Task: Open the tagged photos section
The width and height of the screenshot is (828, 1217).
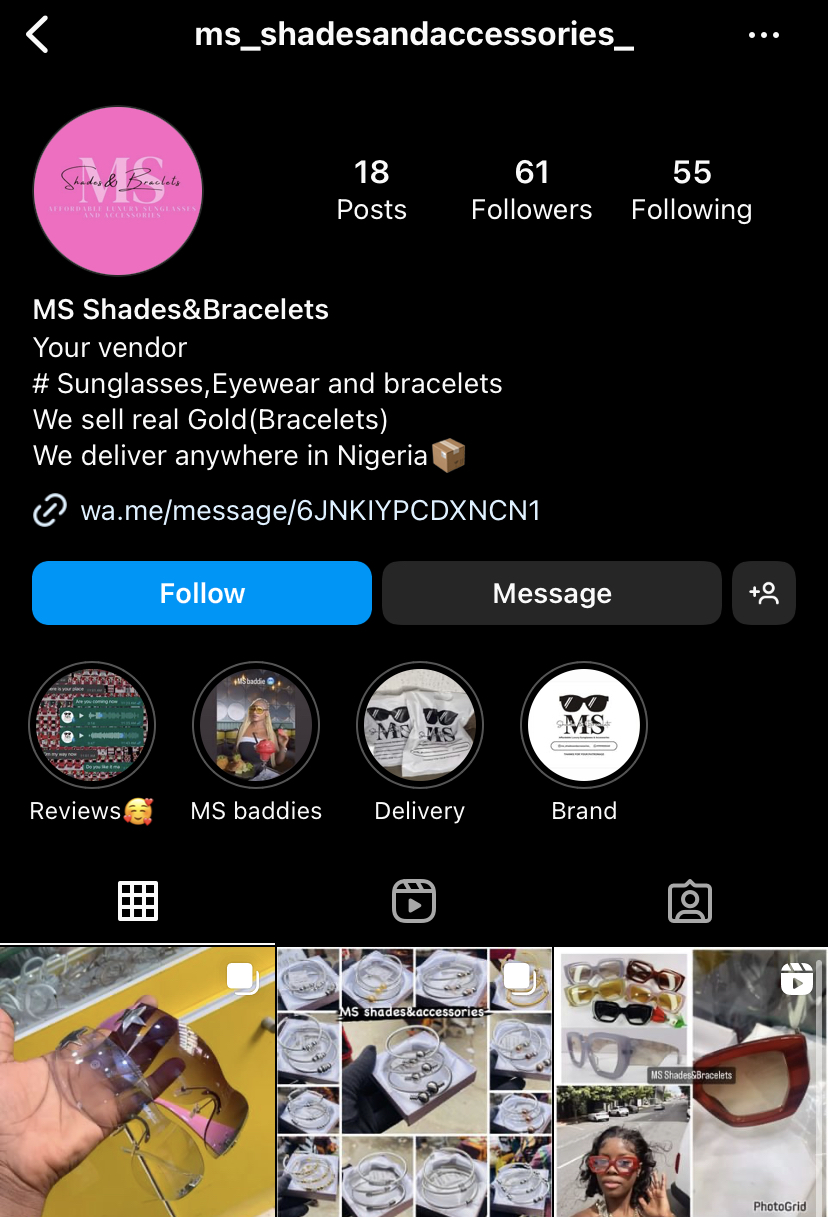Action: (689, 901)
